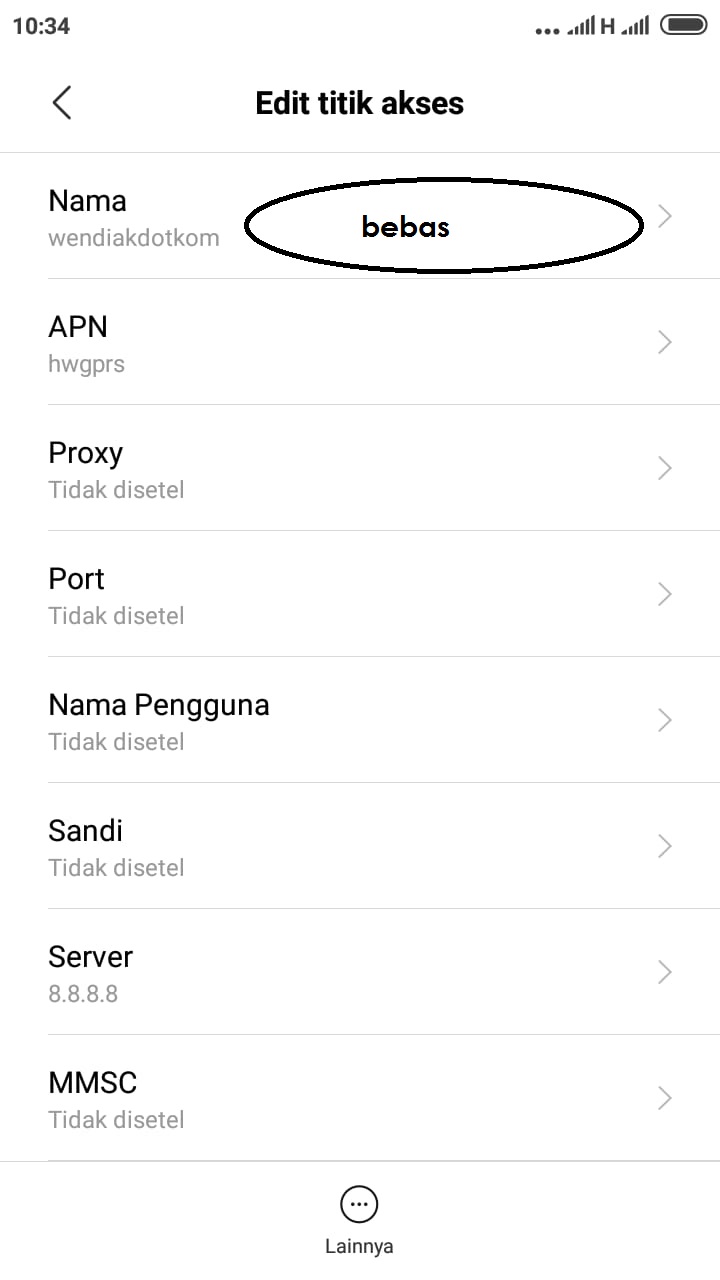Tap the Lainnya more options button
The image size is (720, 1280).
click(x=359, y=1218)
